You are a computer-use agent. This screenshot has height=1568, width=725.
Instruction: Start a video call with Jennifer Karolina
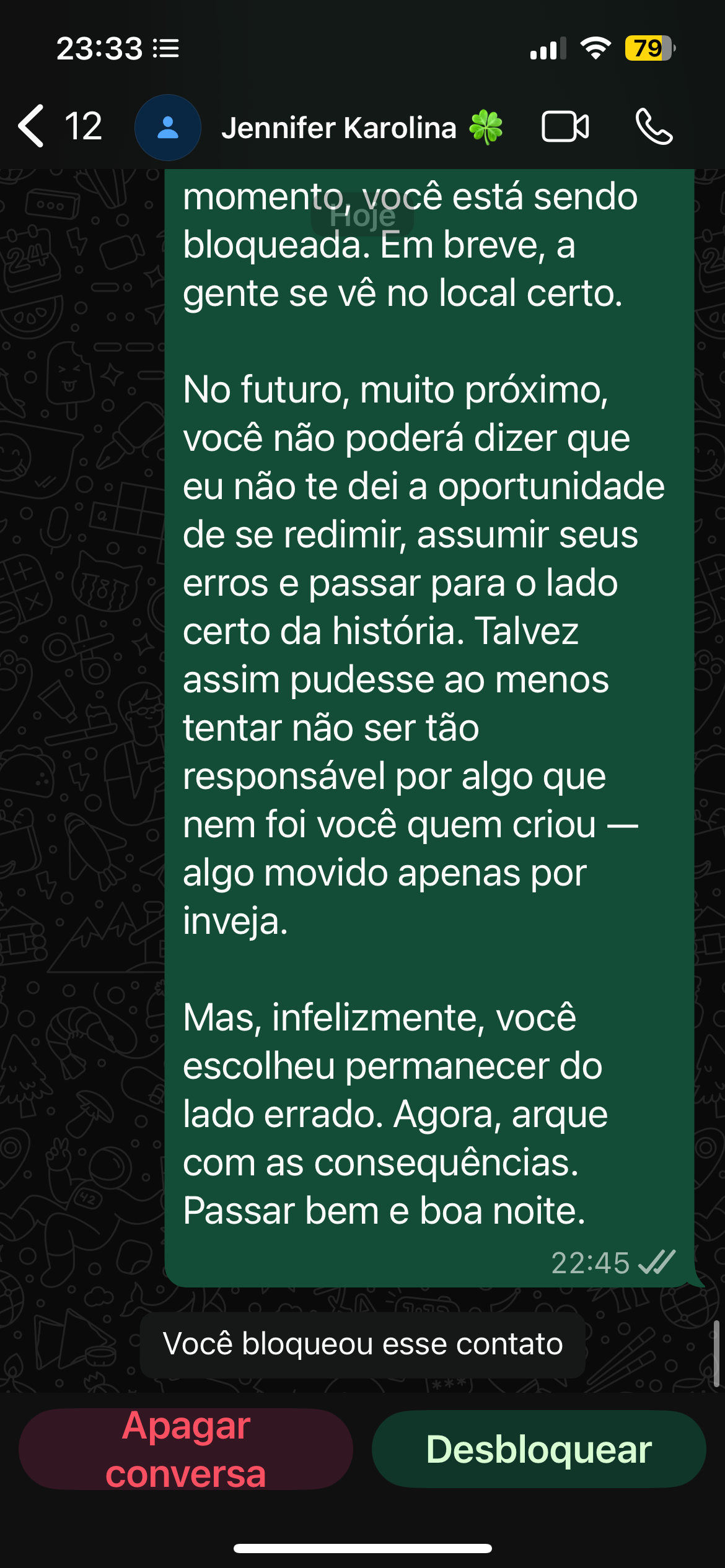[565, 126]
